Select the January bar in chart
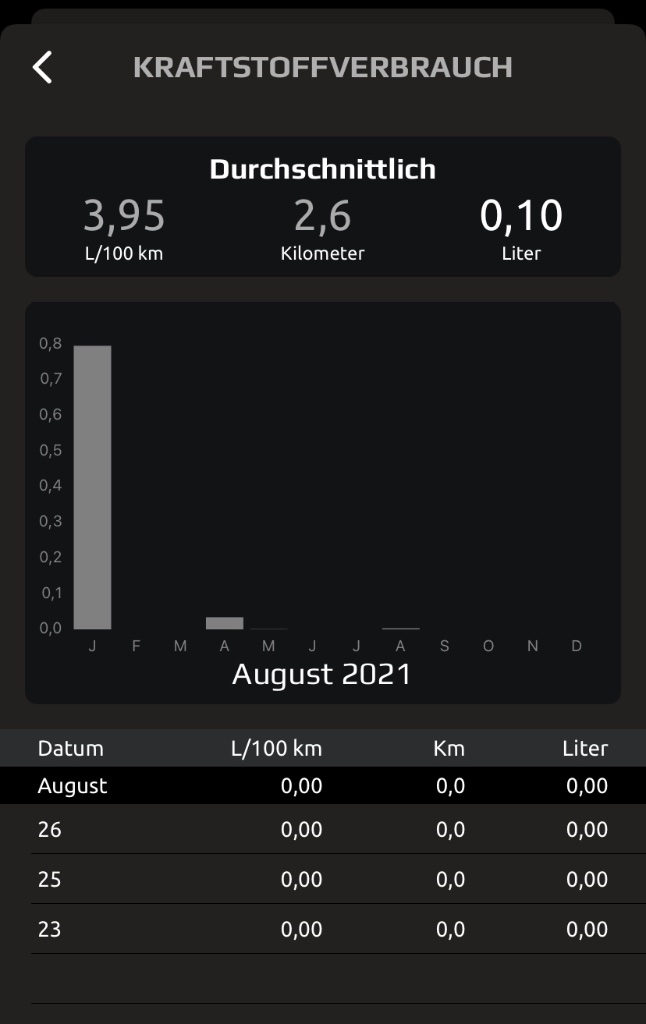The width and height of the screenshot is (646, 1024). 92,486
